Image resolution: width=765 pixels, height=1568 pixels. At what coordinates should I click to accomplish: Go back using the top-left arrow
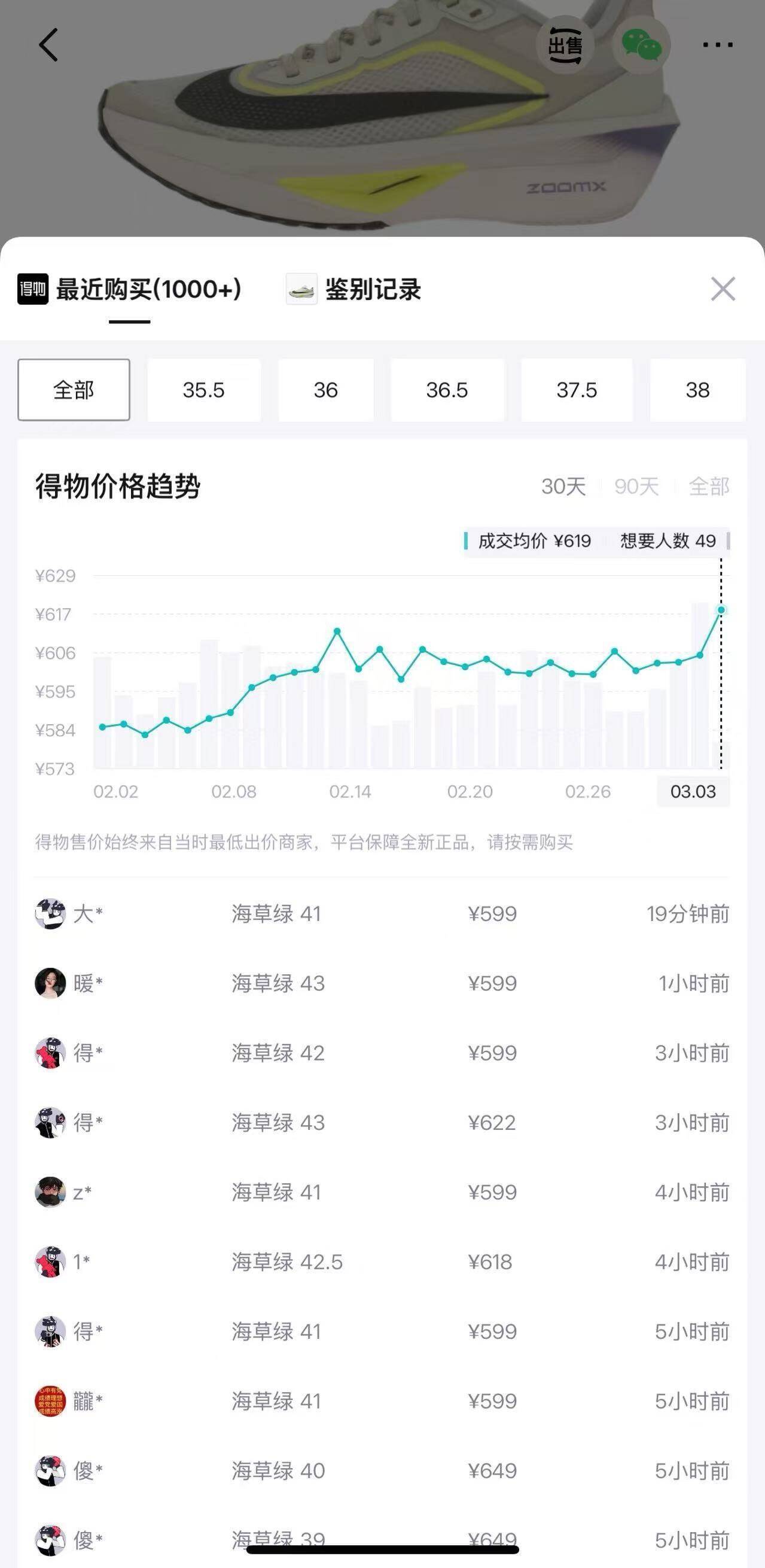pyautogui.click(x=48, y=45)
